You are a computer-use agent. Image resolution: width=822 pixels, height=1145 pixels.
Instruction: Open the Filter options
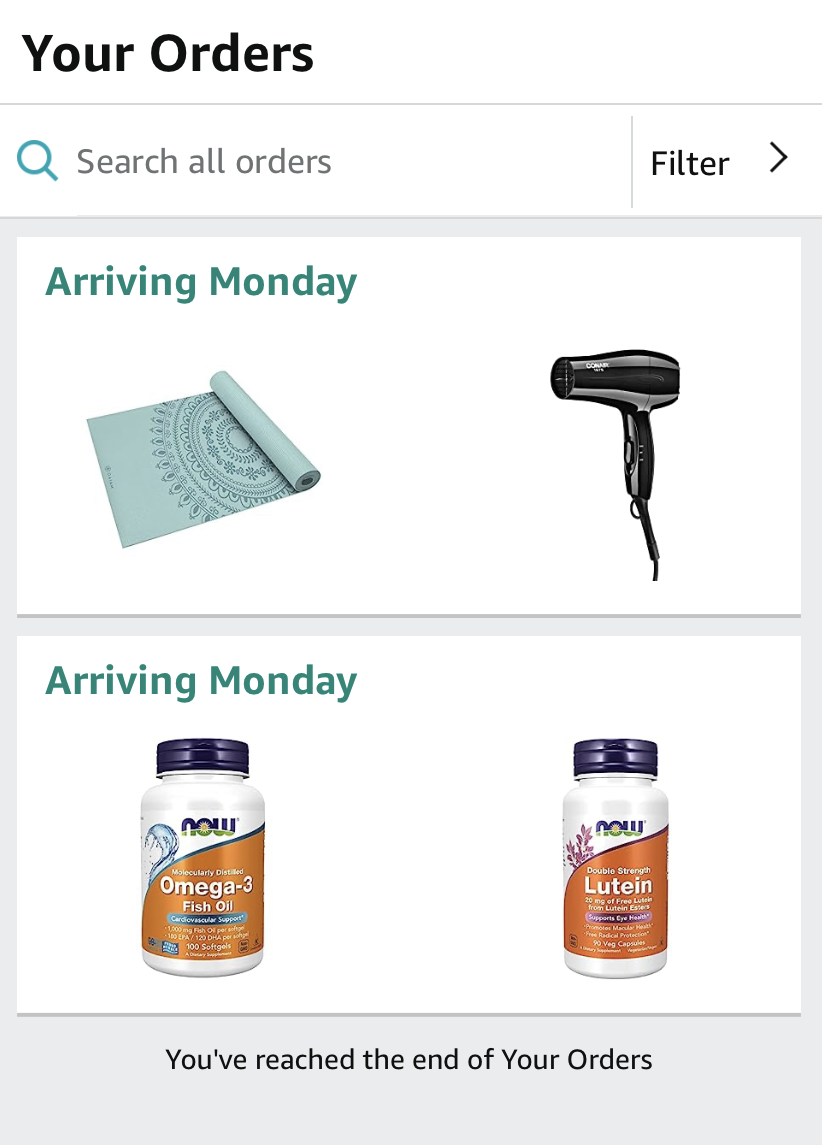(719, 162)
